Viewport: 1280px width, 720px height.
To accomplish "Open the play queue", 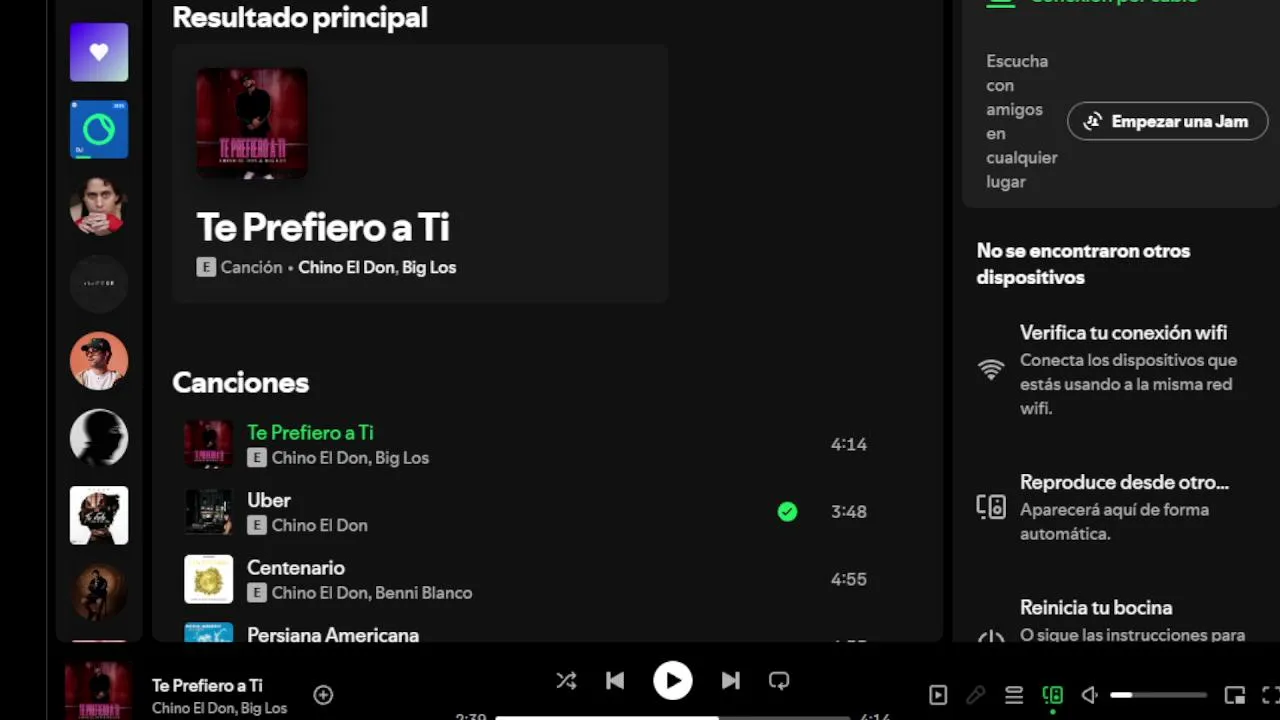I will tap(1014, 695).
